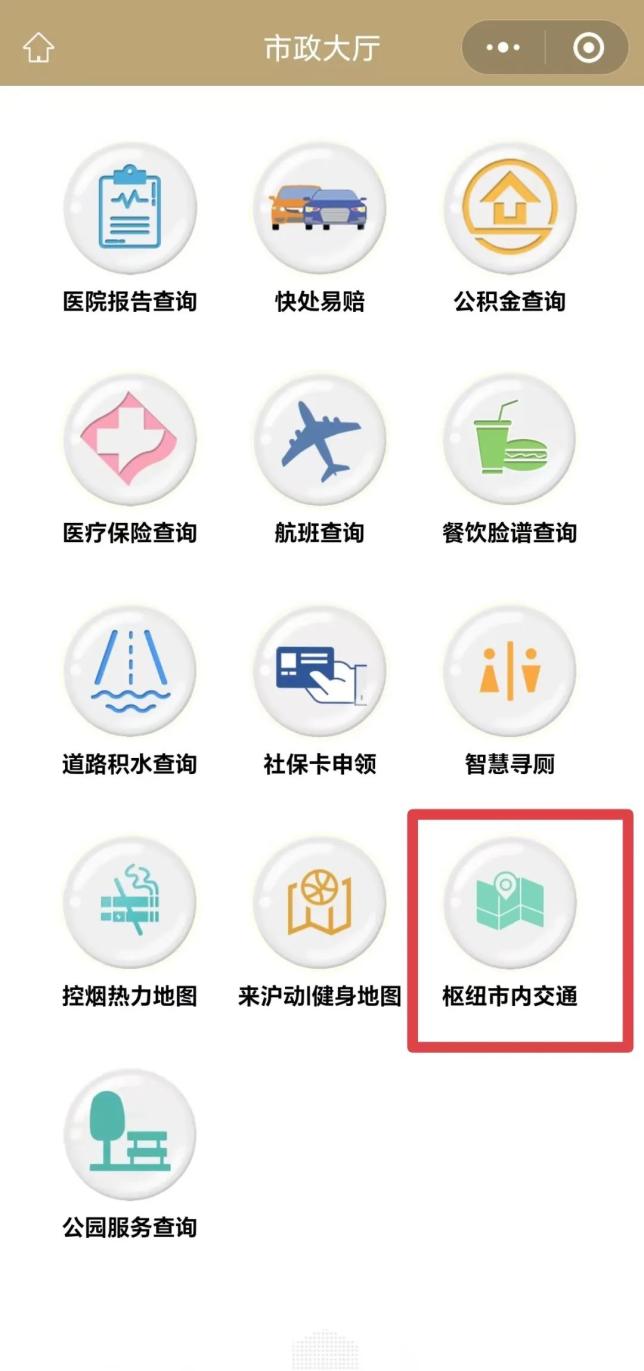Tap 枢纽市内交通

pyautogui.click(x=510, y=904)
